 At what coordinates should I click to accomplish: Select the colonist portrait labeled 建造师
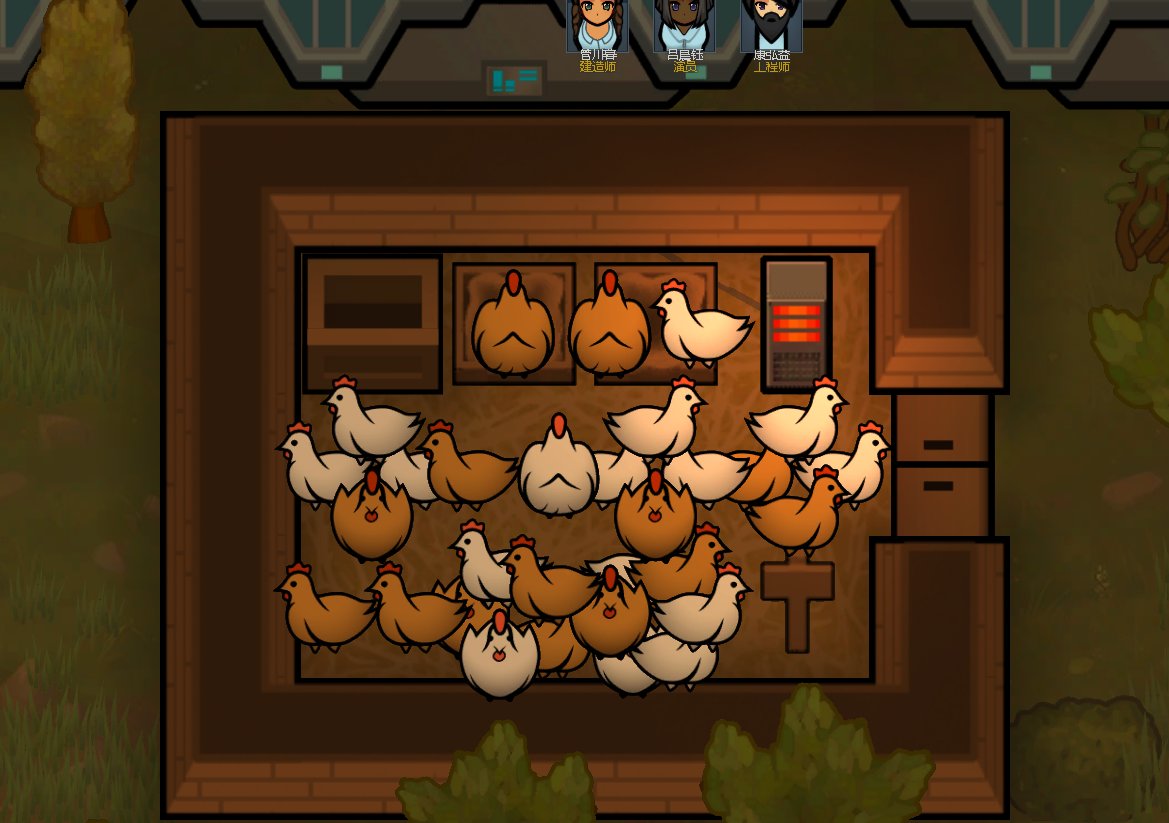pos(597,25)
